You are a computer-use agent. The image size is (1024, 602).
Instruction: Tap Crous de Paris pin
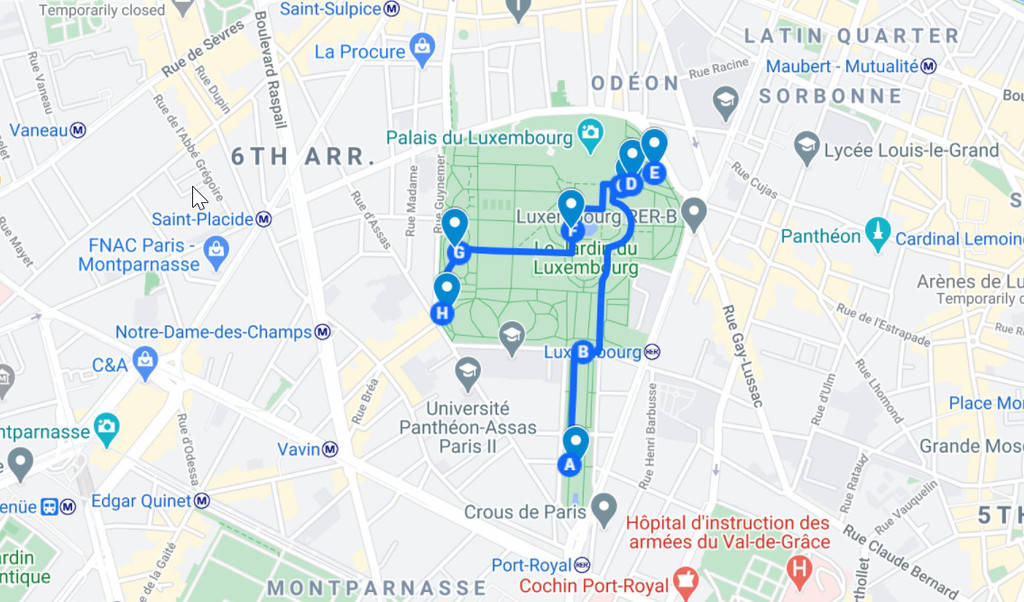click(x=602, y=513)
